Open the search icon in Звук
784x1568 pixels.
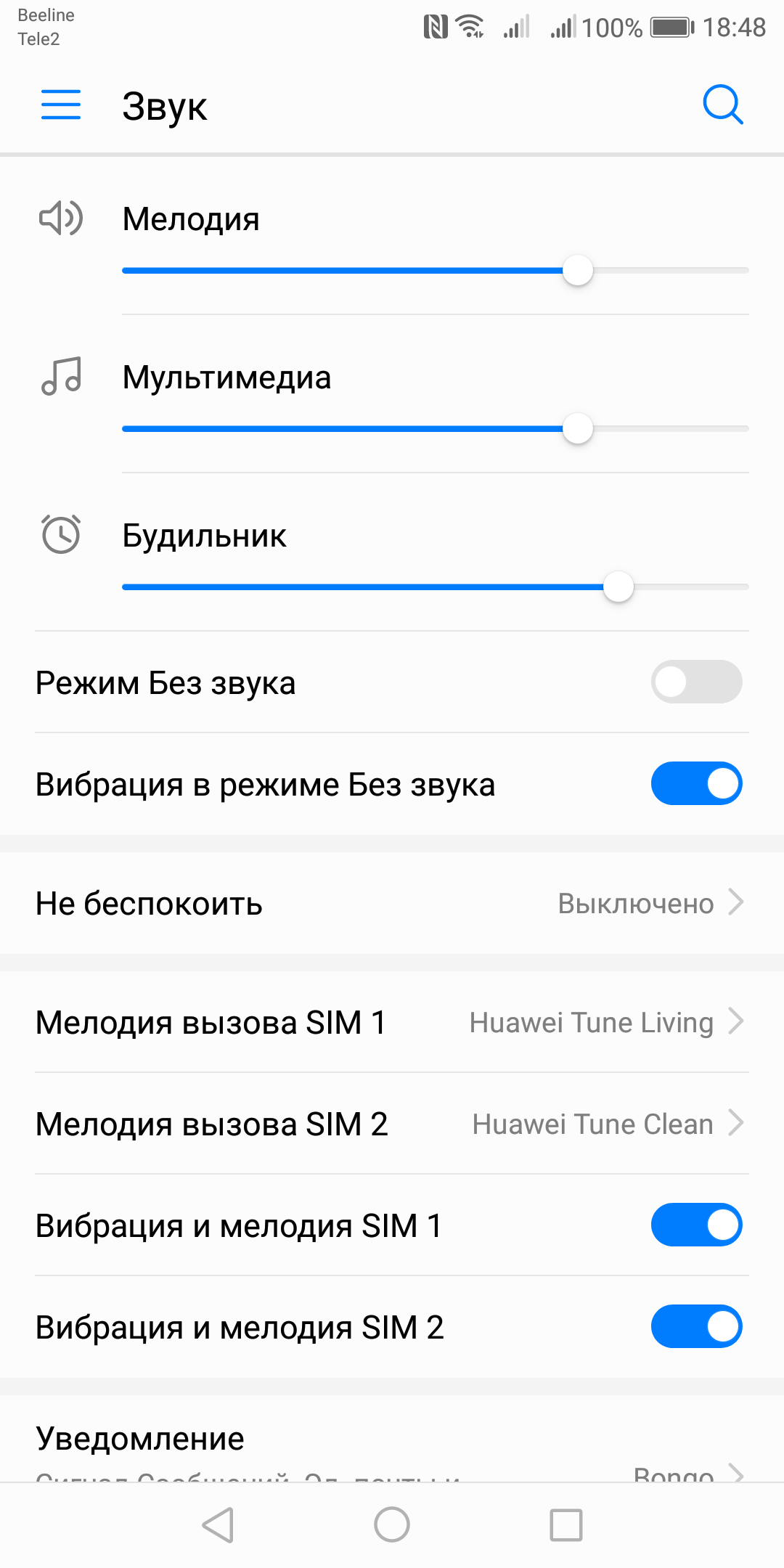point(722,105)
